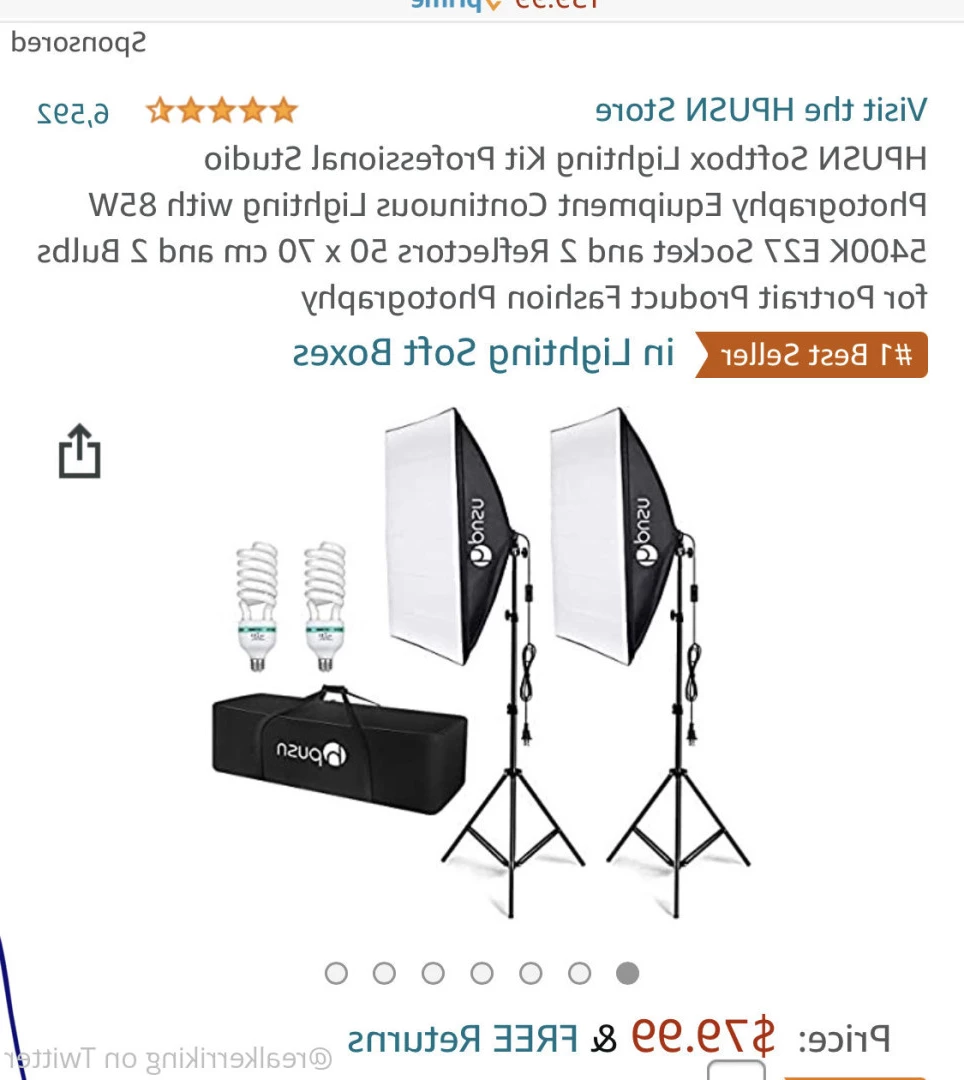Share this softbox lighting kit

pyautogui.click(x=79, y=452)
